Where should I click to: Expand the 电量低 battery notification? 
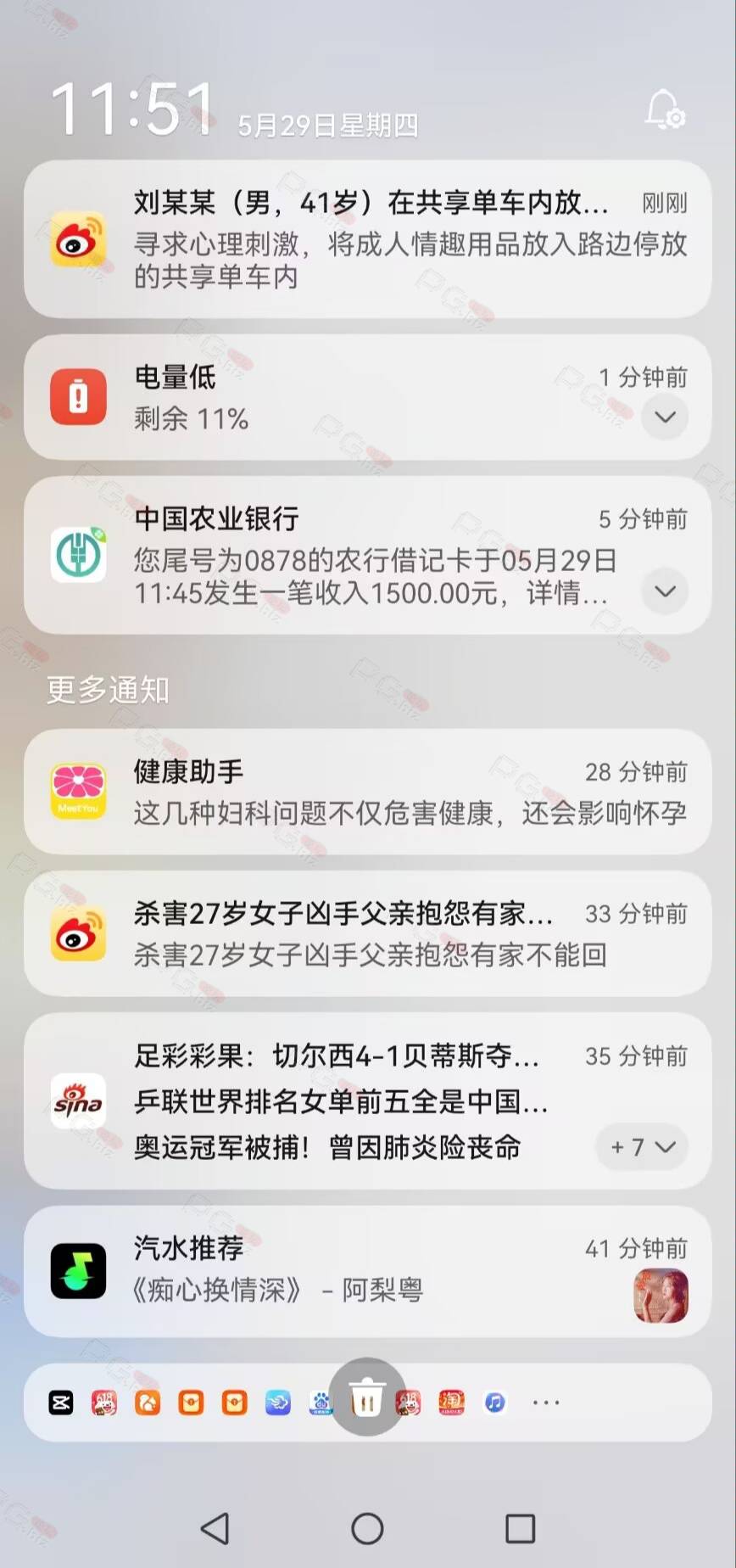click(x=665, y=417)
